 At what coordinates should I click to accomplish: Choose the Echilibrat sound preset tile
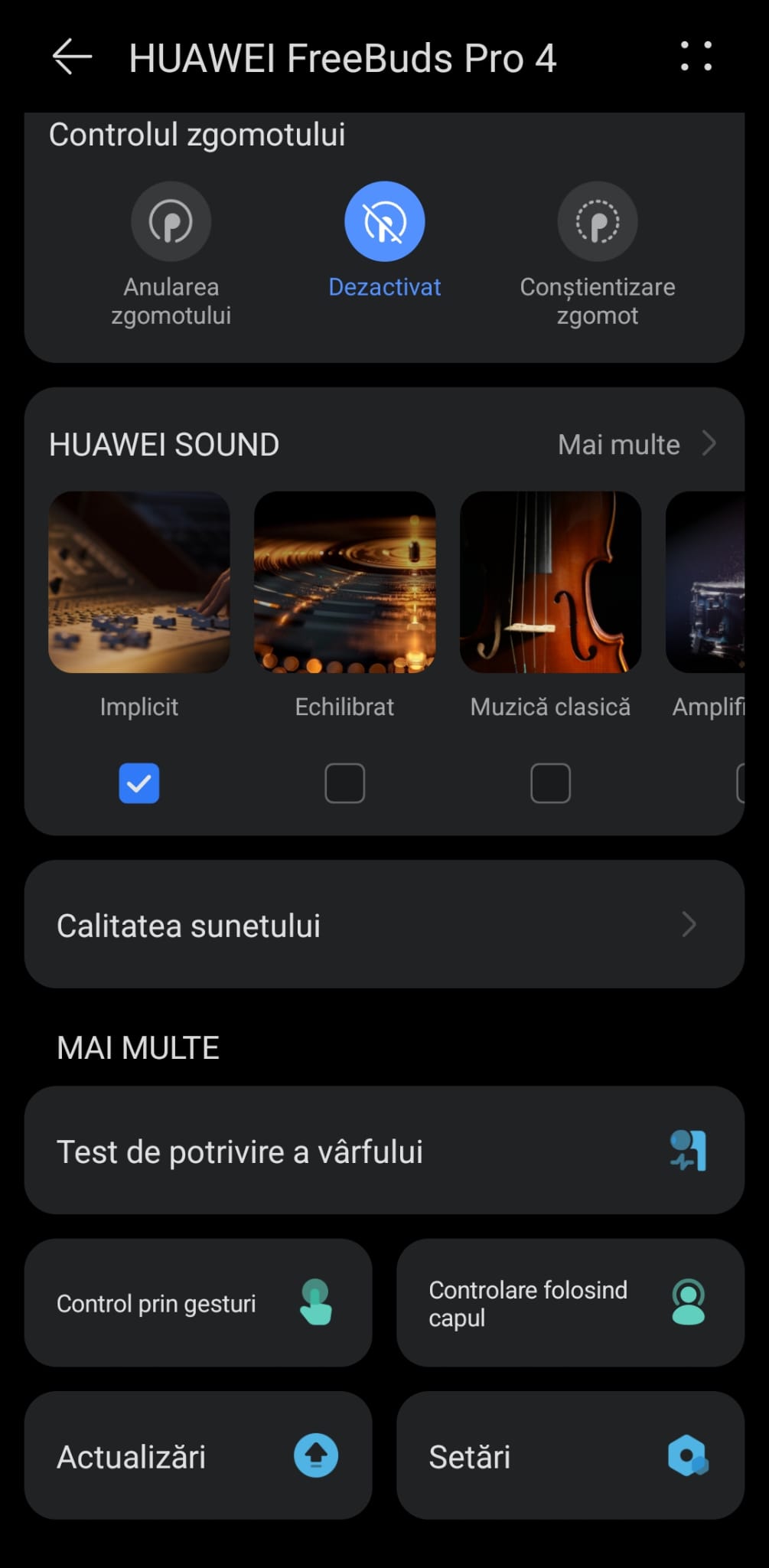pos(344,583)
